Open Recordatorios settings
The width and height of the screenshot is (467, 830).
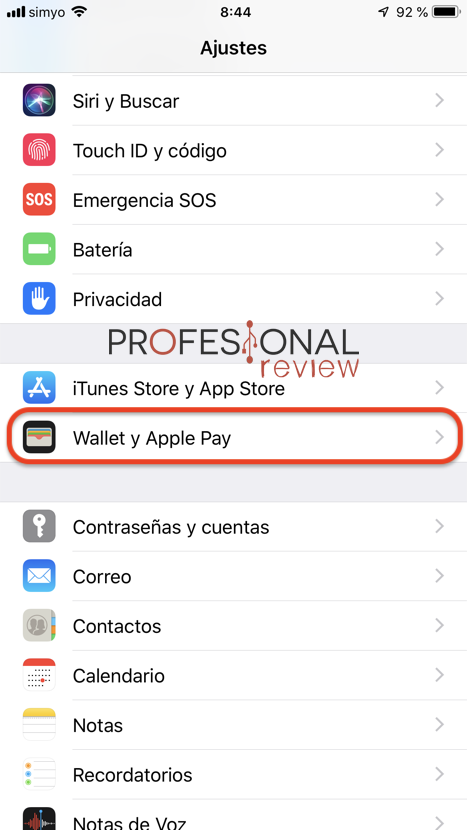[234, 774]
